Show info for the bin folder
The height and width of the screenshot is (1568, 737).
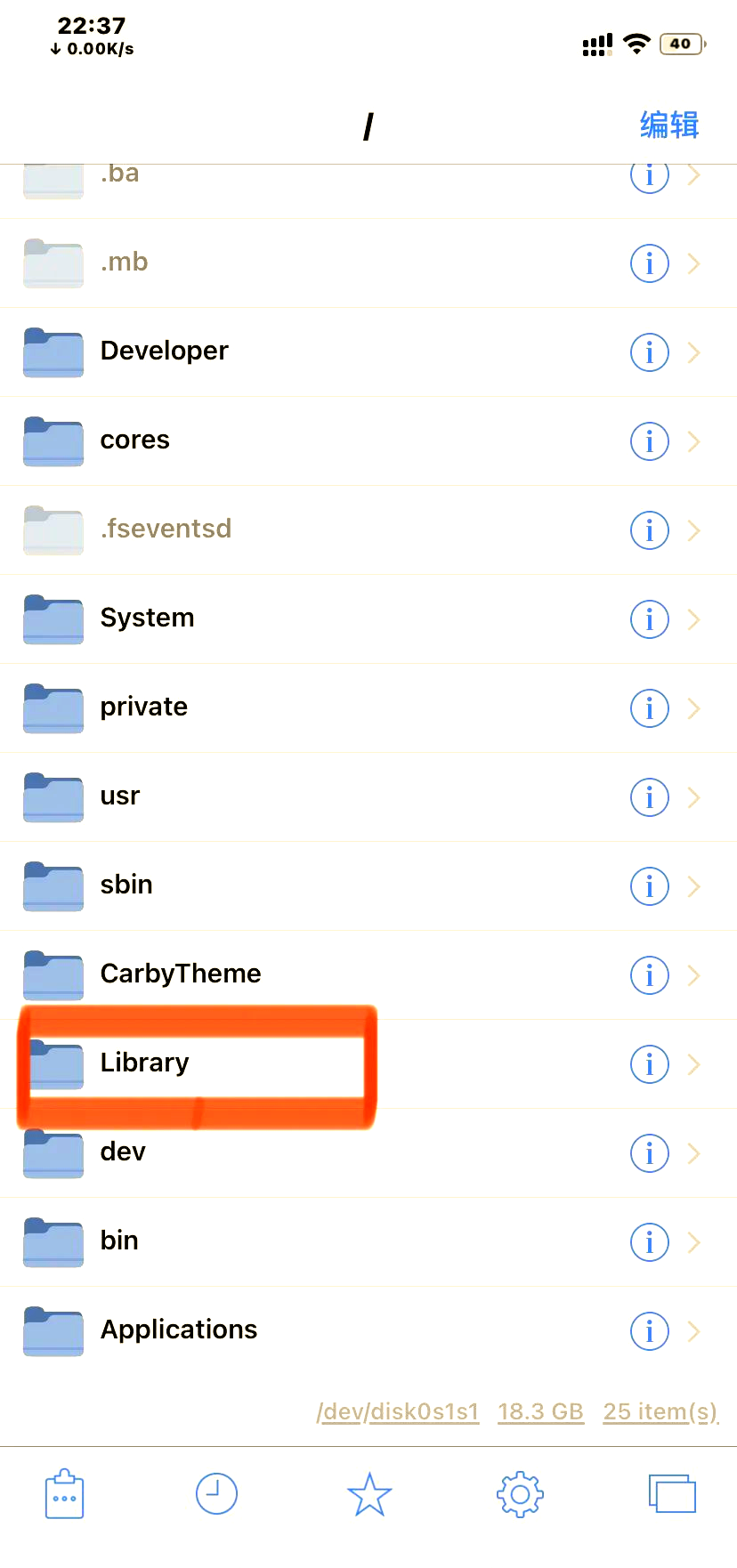pos(650,1242)
